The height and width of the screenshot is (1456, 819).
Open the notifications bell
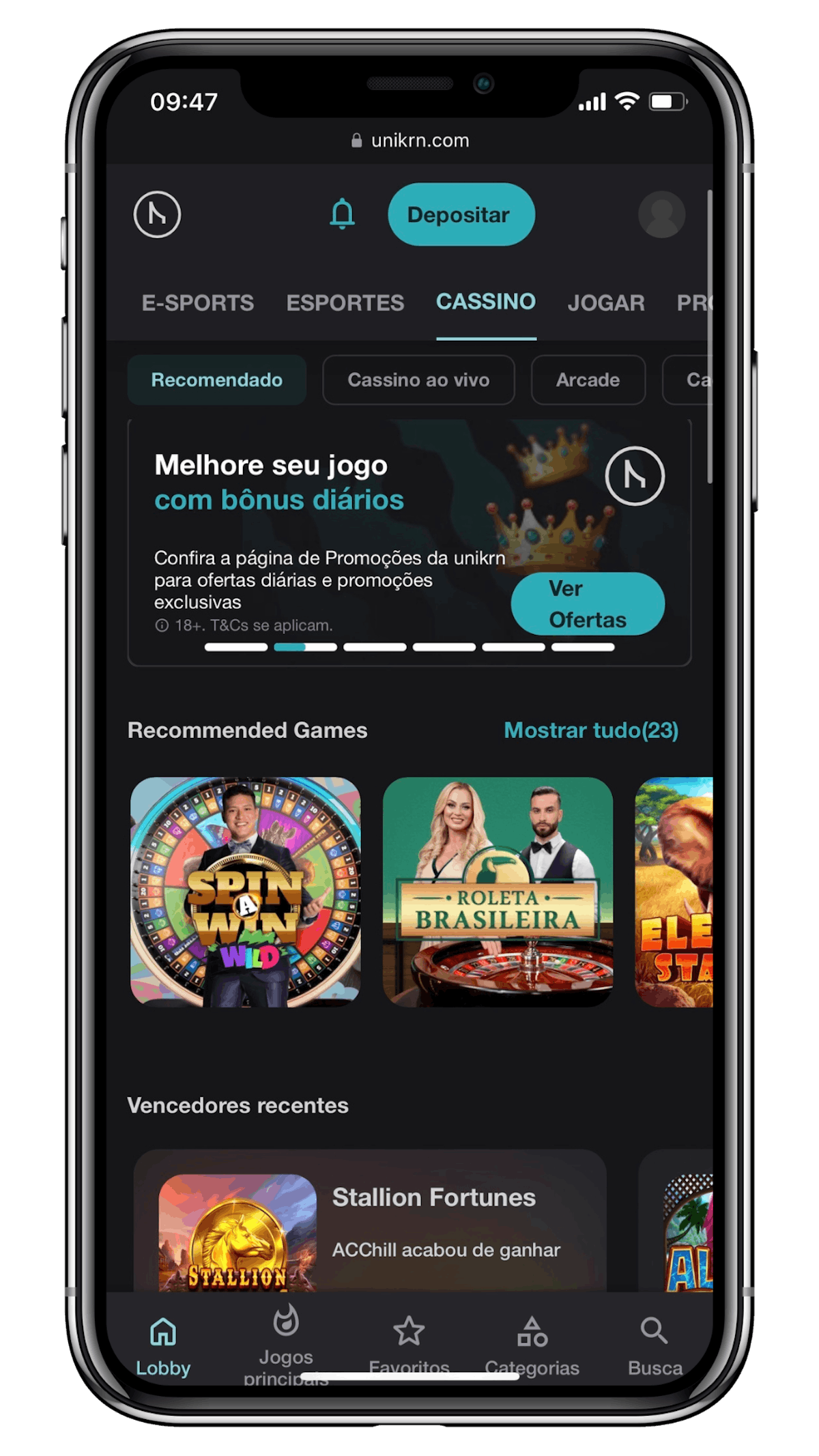pyautogui.click(x=342, y=214)
